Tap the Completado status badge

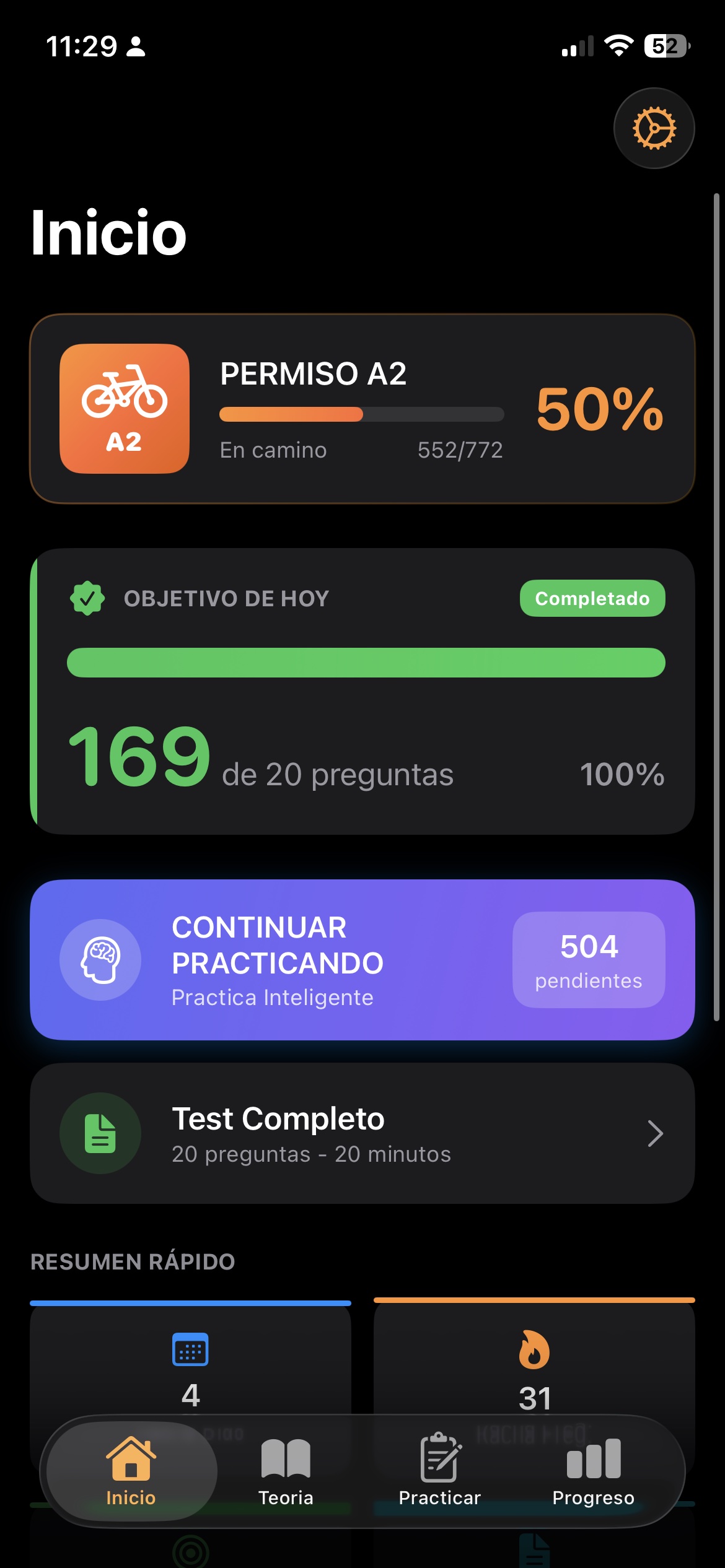coord(592,598)
